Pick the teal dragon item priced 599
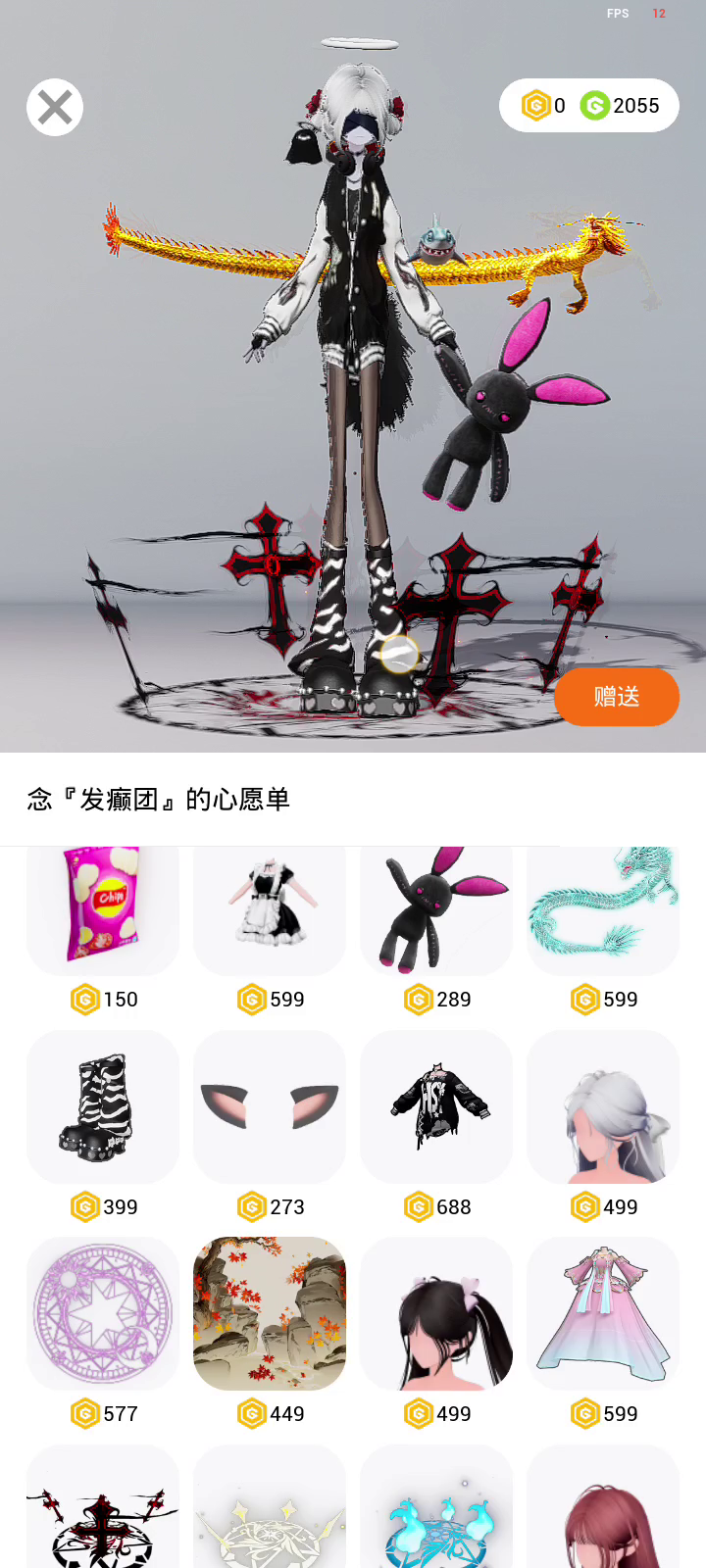This screenshot has width=706, height=1568. 603,911
